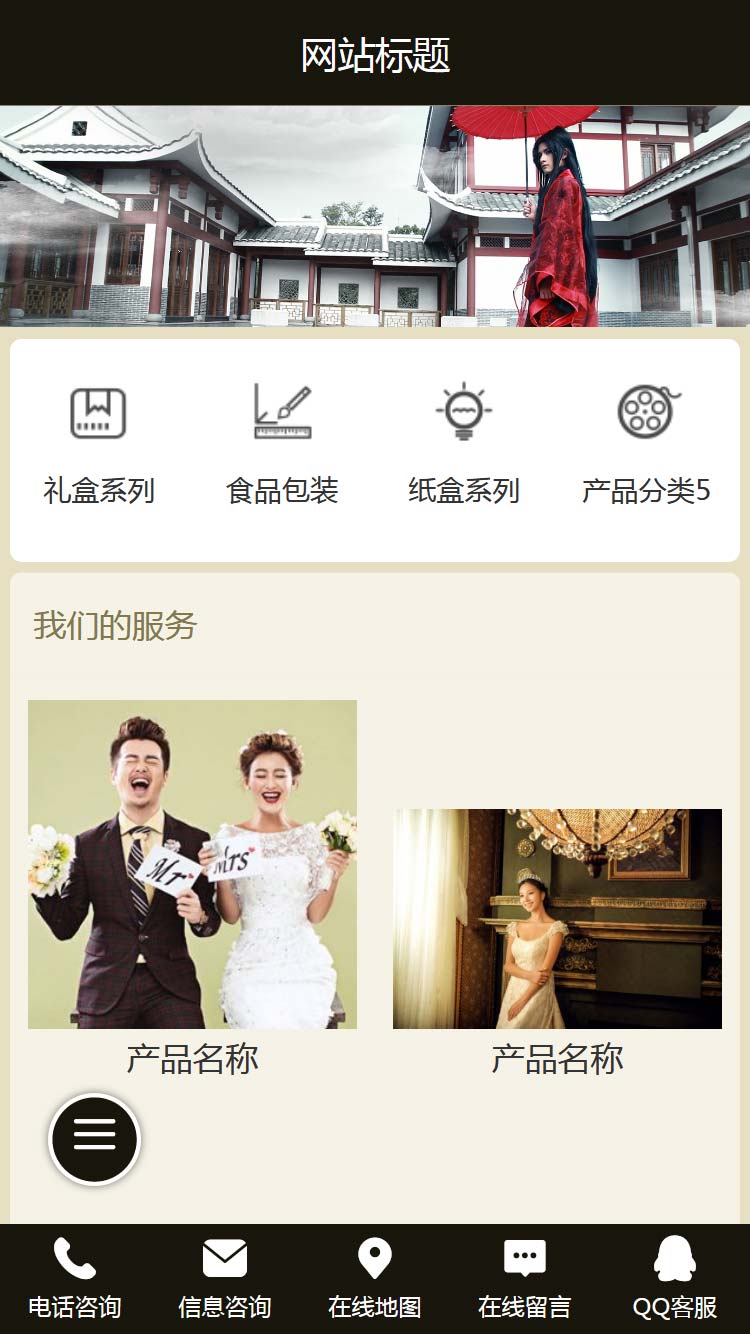Open 在线地图 online map

click(x=375, y=1278)
